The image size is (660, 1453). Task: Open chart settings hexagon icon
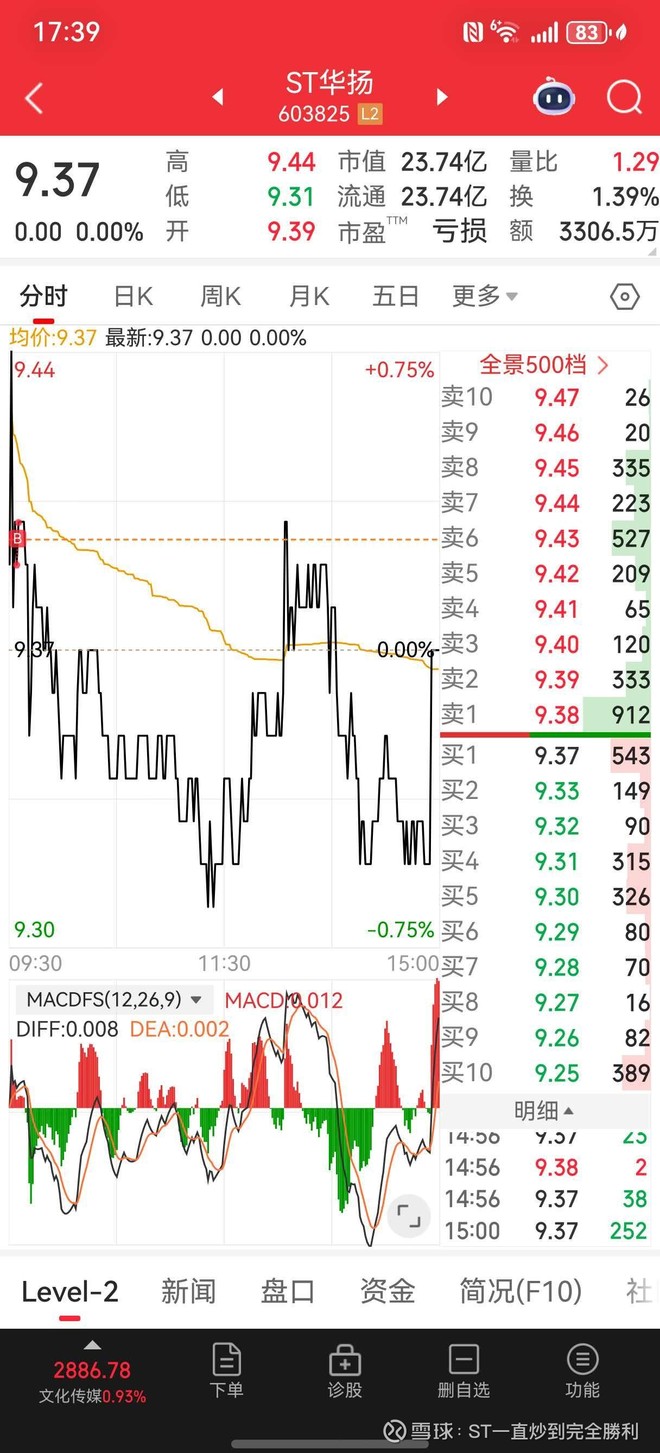pos(624,297)
